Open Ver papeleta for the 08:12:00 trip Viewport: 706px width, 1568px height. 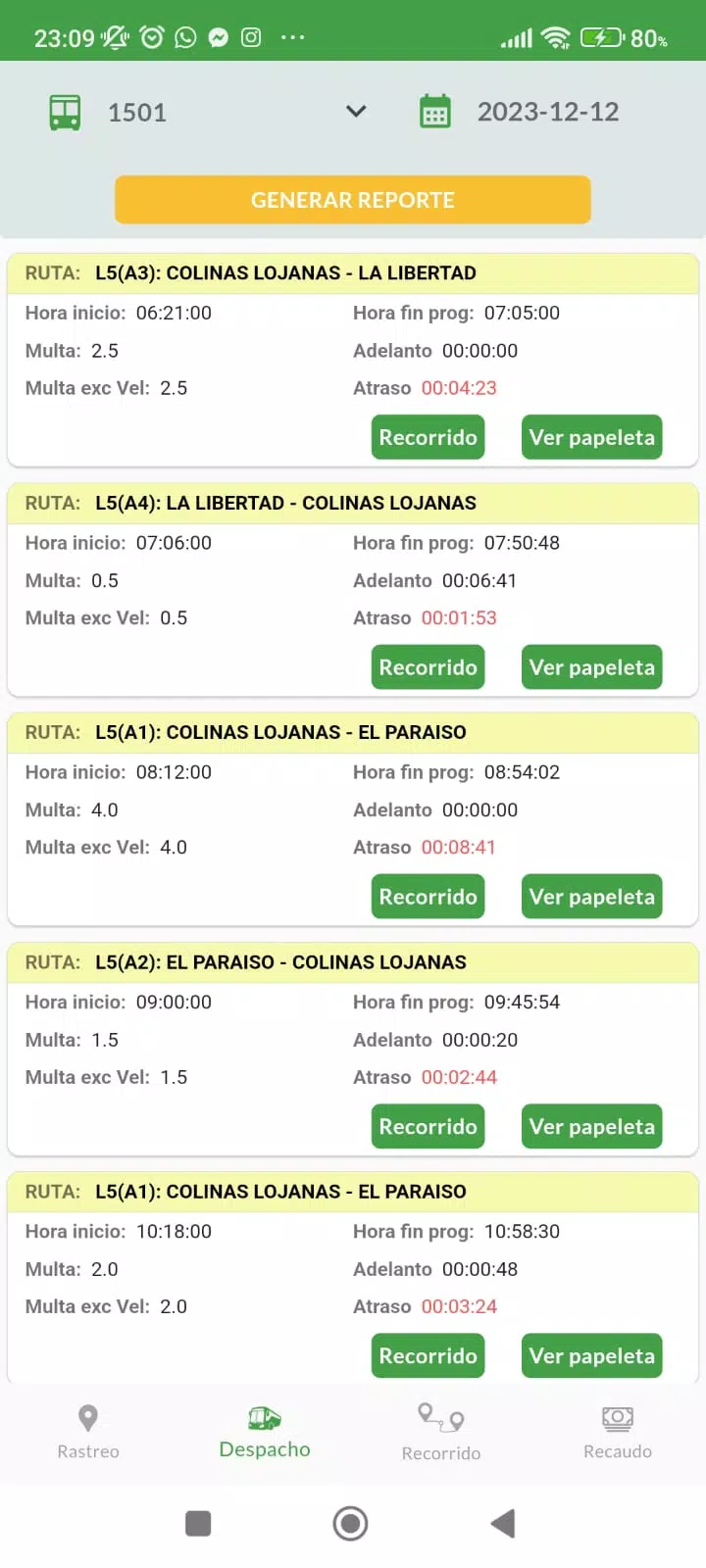pos(592,897)
